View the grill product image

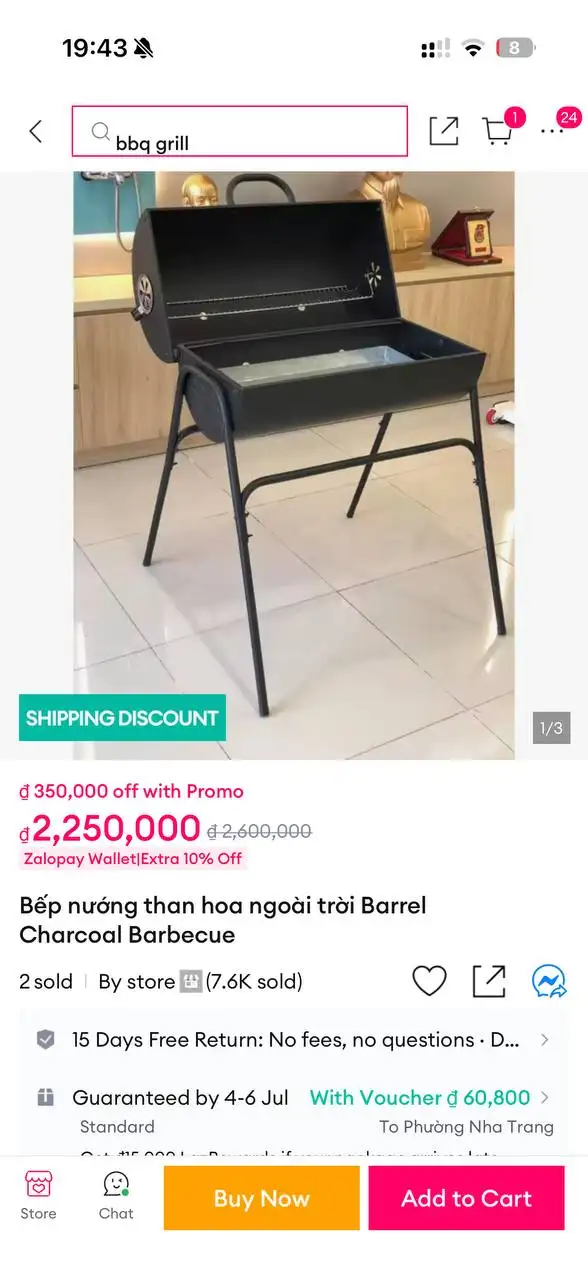[x=294, y=465]
